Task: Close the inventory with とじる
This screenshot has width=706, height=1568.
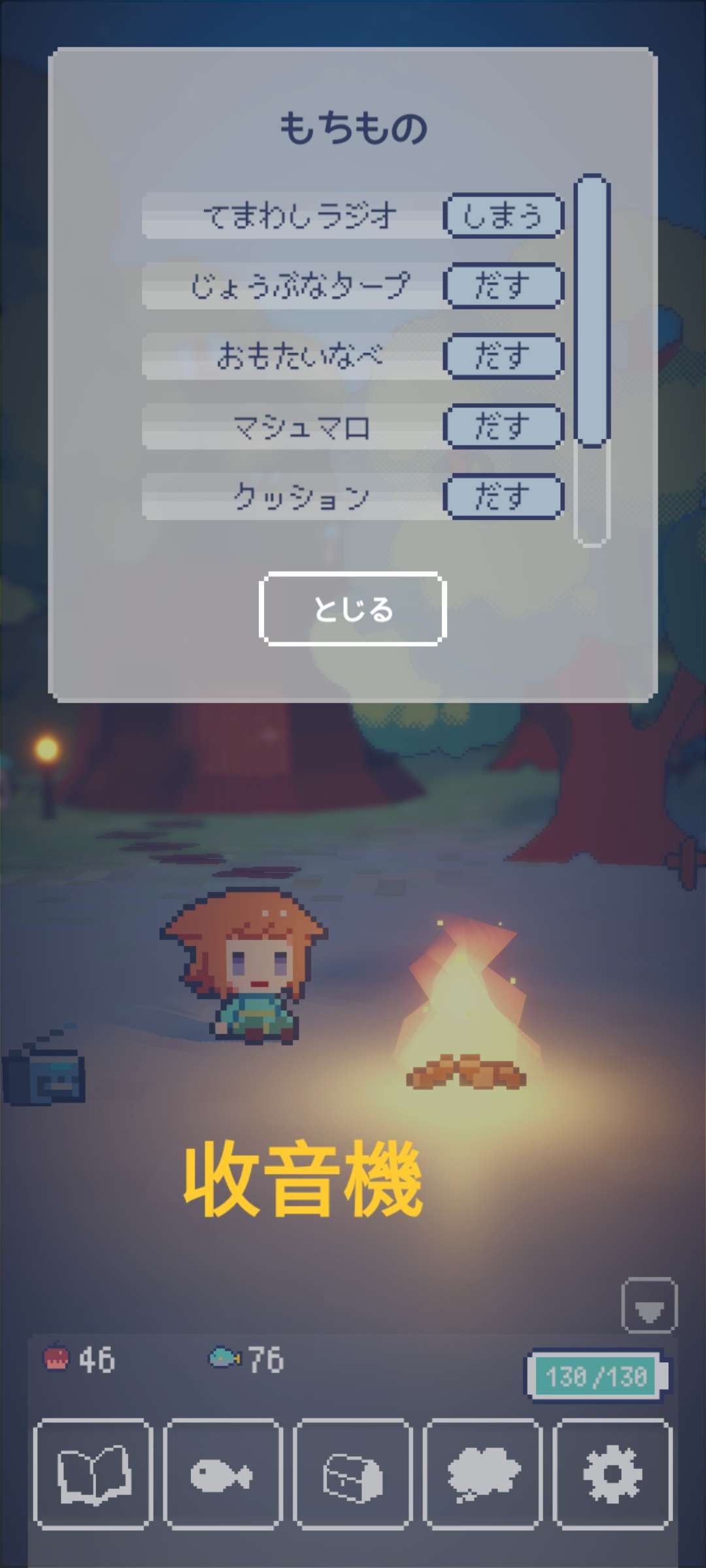Action: click(353, 609)
